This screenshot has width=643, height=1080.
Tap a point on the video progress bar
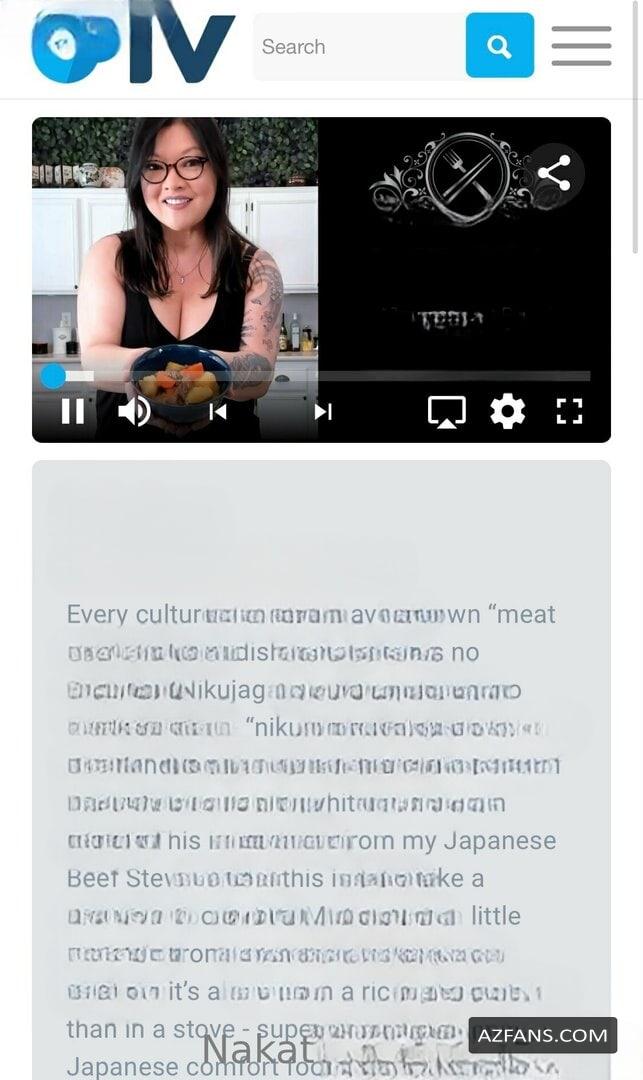coord(322,376)
